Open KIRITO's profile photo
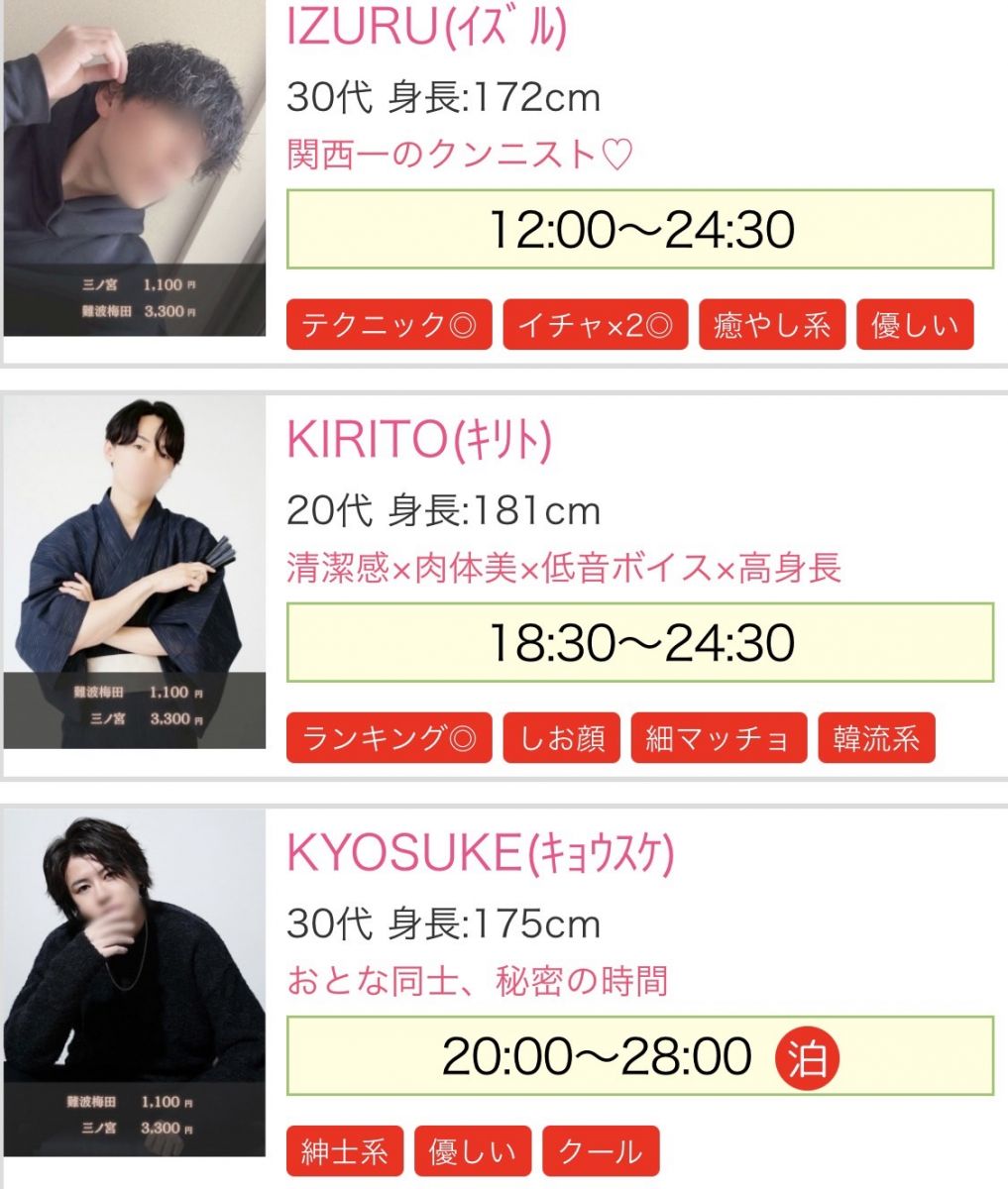This screenshot has width=1008, height=1189. coord(135,573)
